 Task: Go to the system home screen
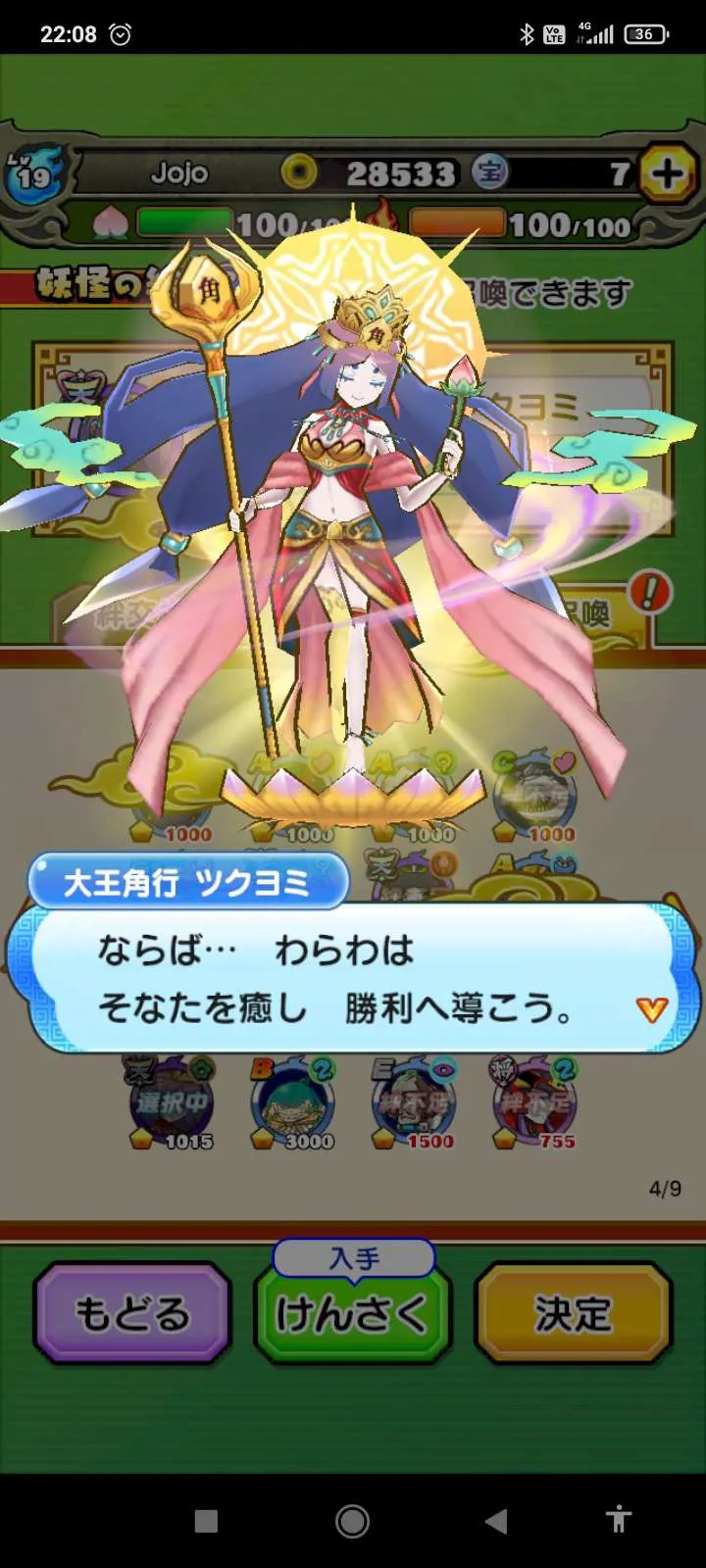coord(352,1521)
